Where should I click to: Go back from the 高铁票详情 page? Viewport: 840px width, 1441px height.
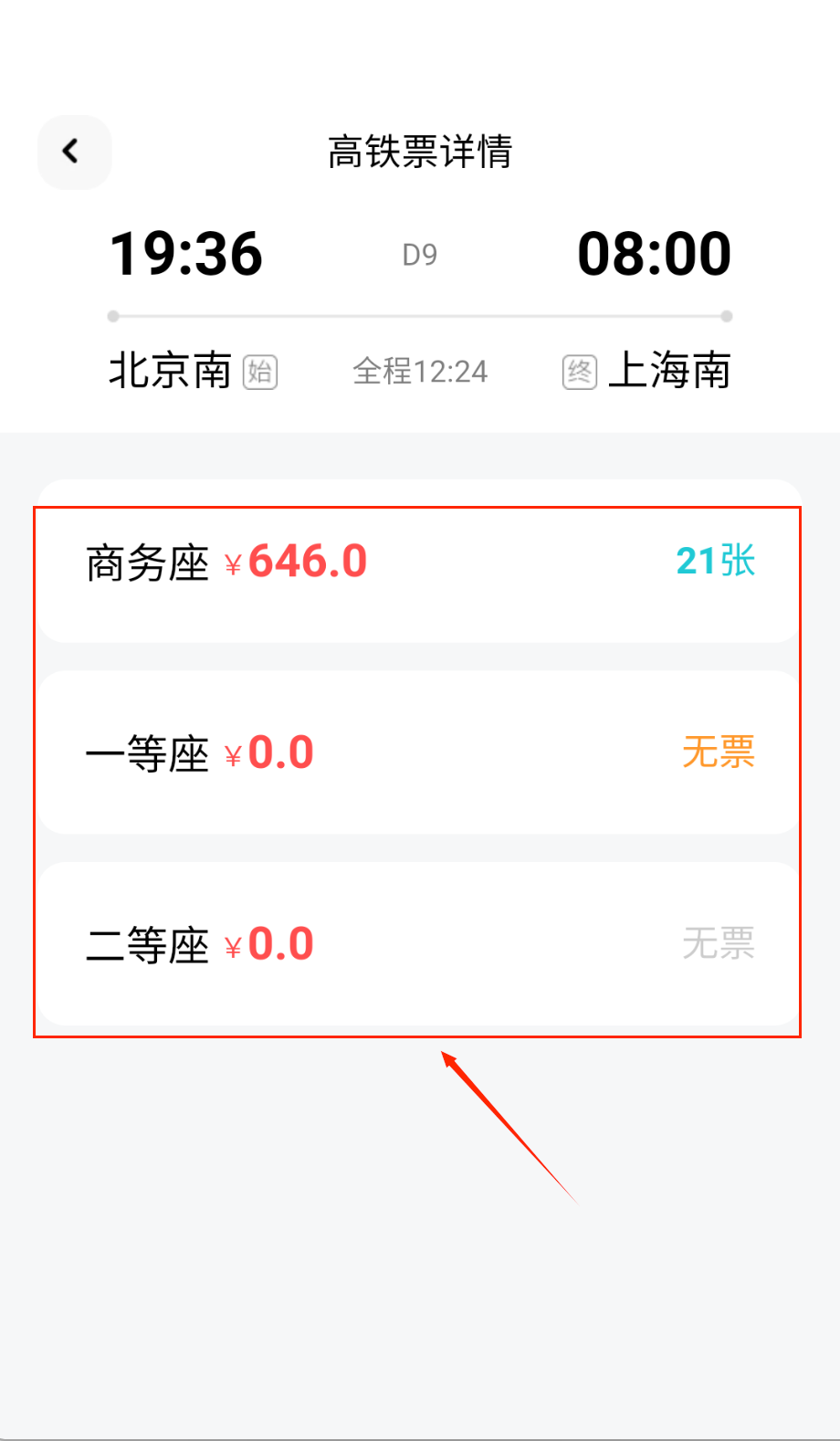coord(73,152)
